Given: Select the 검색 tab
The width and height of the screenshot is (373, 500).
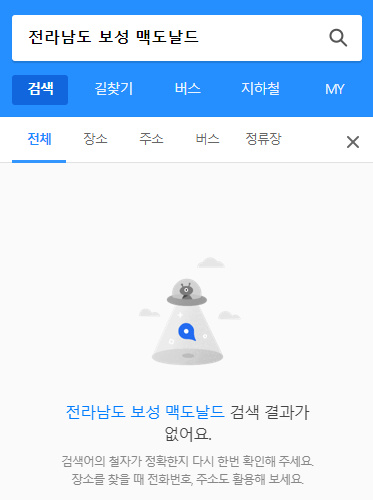Looking at the screenshot, I should pos(40,90).
